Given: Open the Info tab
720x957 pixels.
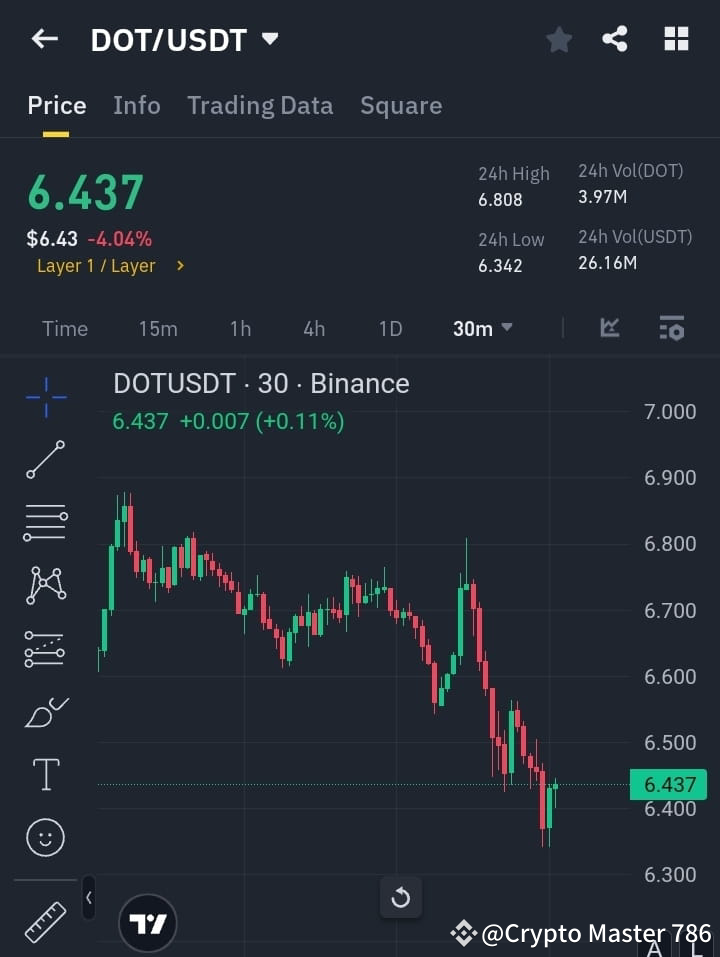Looking at the screenshot, I should click(x=136, y=105).
